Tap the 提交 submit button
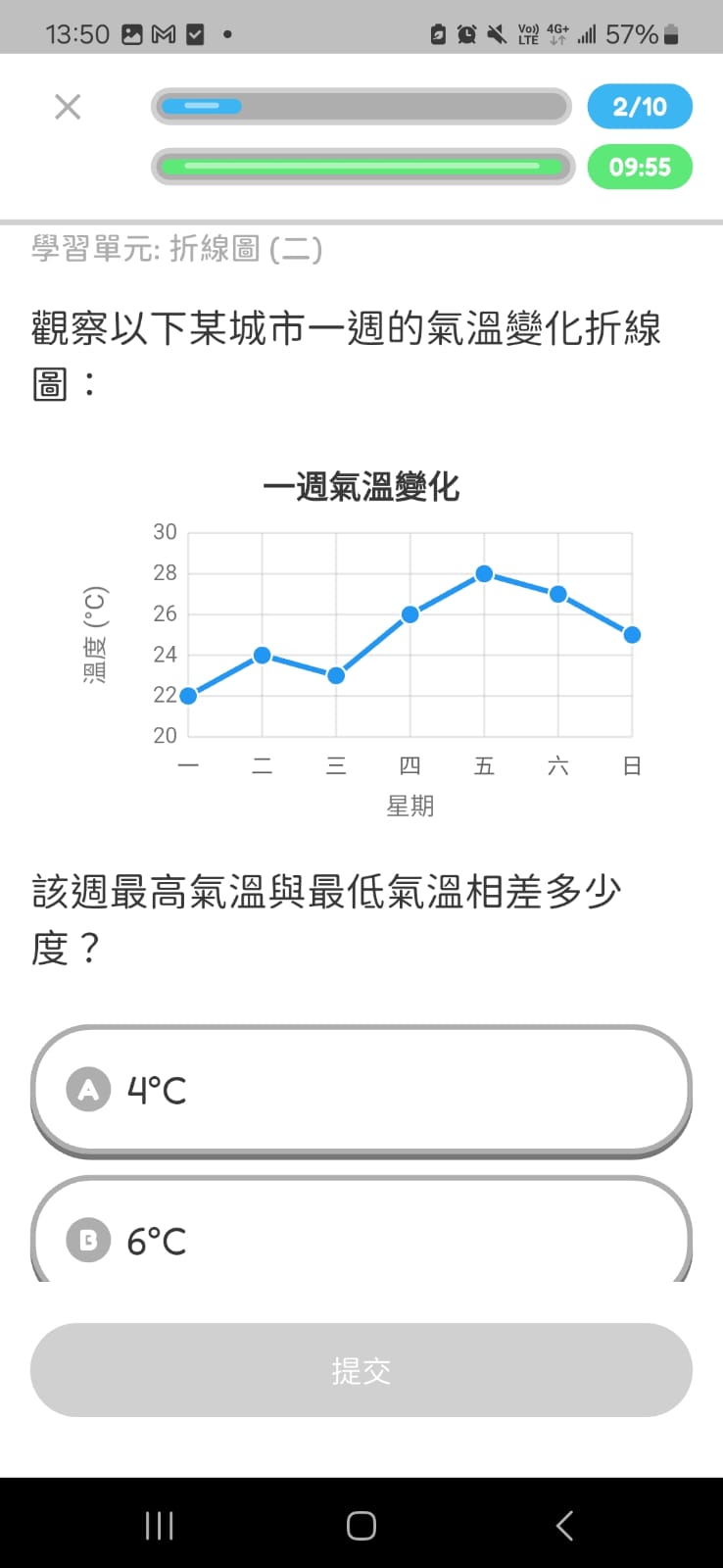723x1568 pixels. 361,1370
